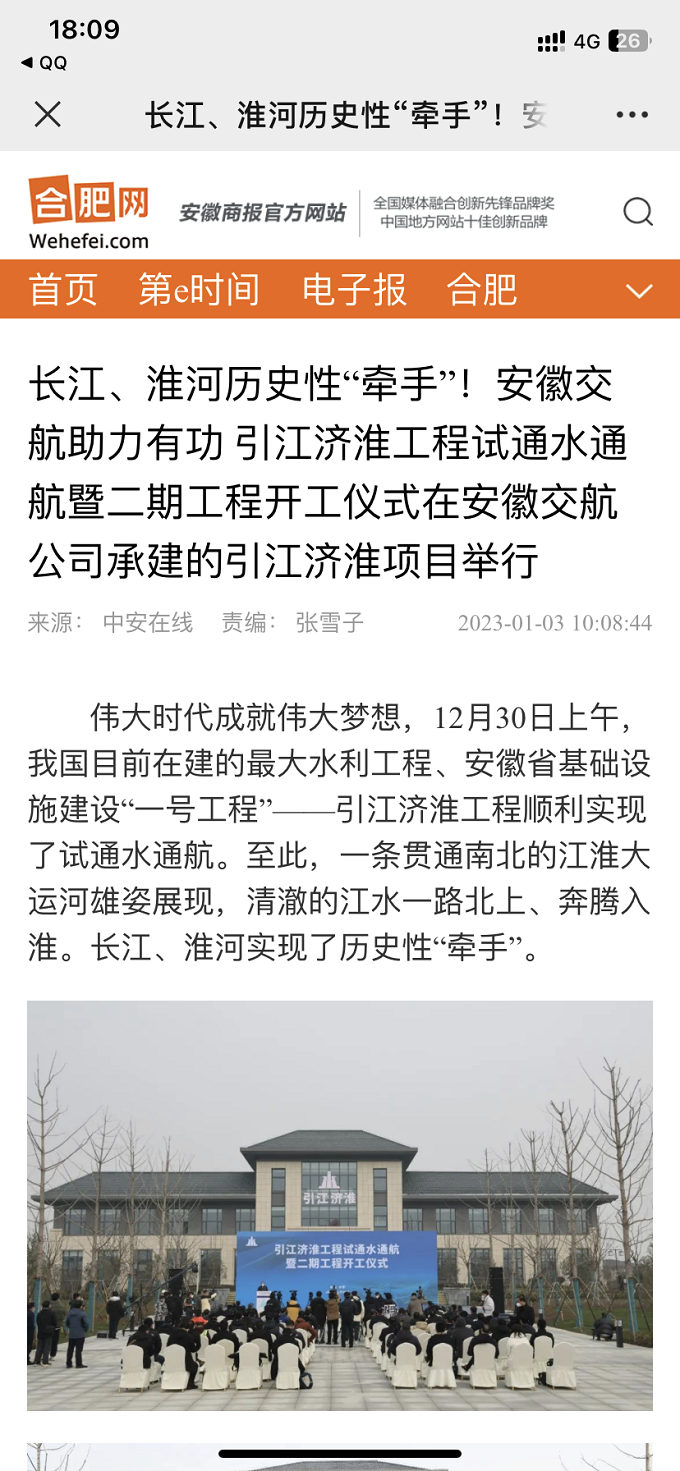Switch to the 第e时间 tab
The image size is (680, 1471).
(199, 289)
